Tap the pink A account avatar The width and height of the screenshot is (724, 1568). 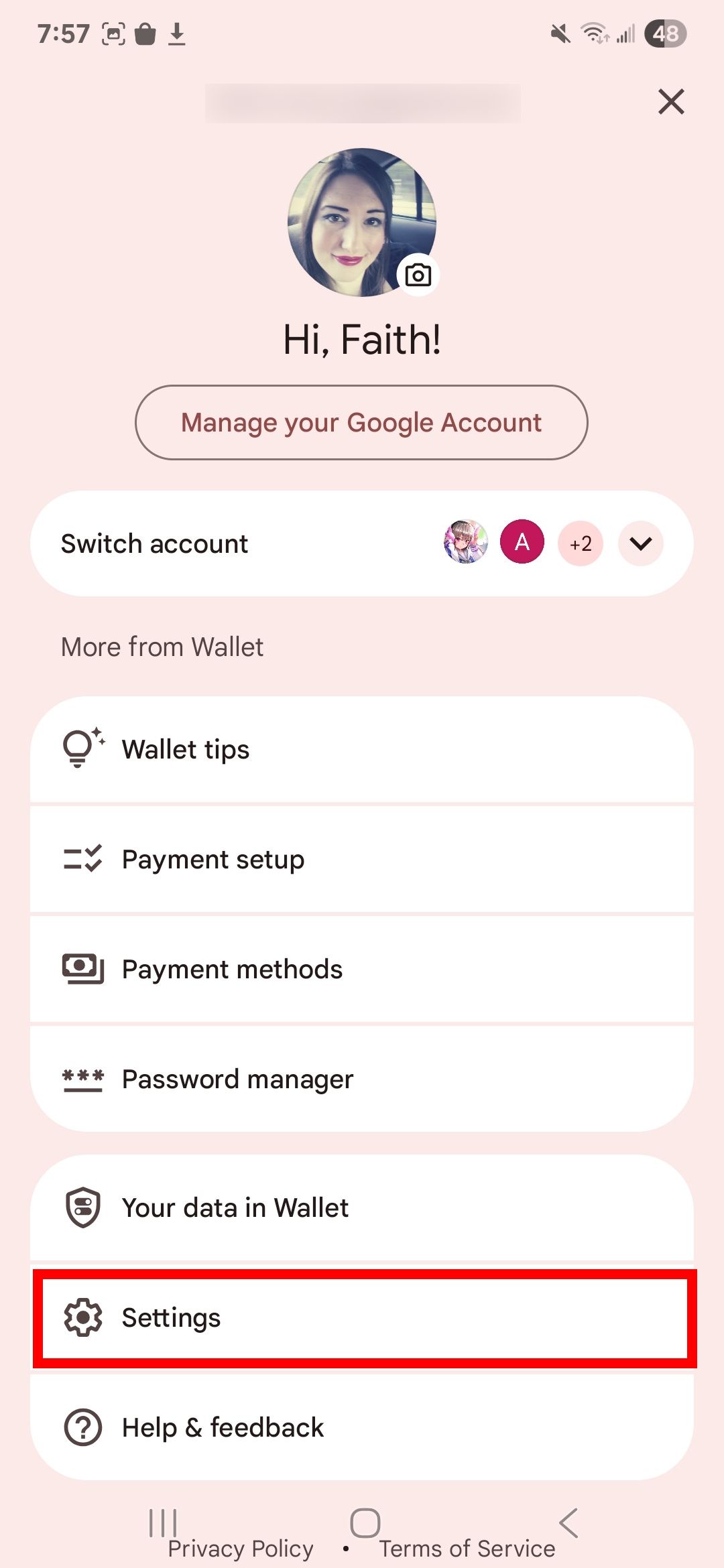(x=522, y=543)
